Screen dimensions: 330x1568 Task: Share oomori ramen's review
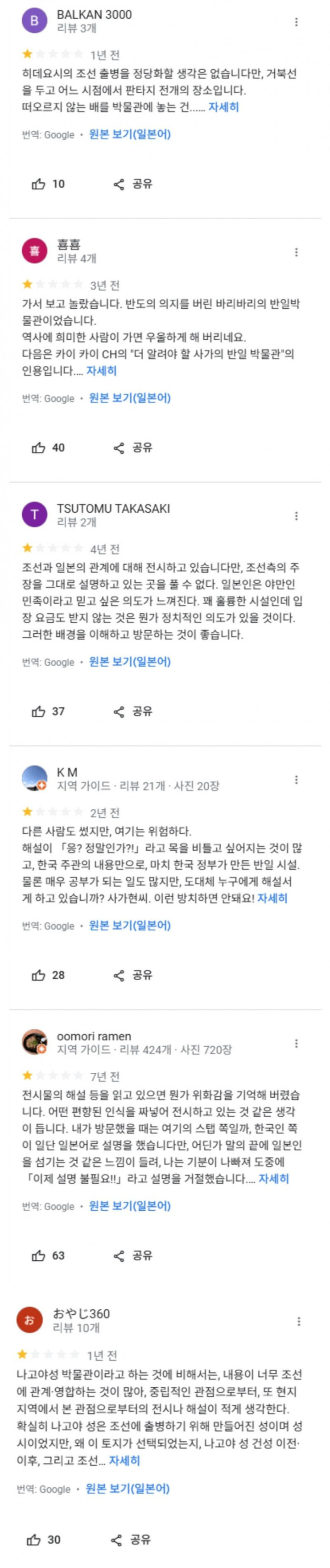[133, 1256]
